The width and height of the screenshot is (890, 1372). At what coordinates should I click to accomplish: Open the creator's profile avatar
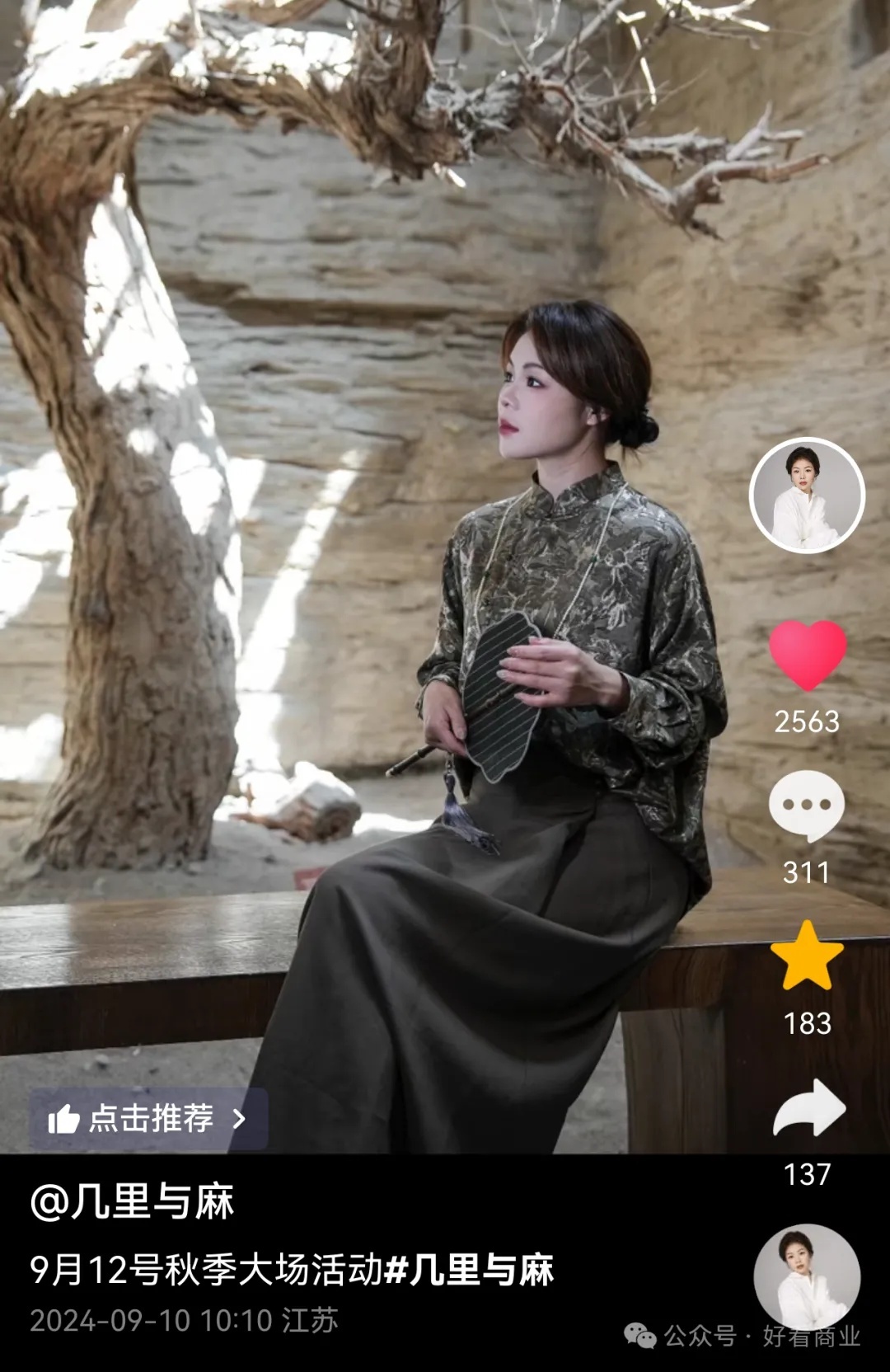coord(807,496)
